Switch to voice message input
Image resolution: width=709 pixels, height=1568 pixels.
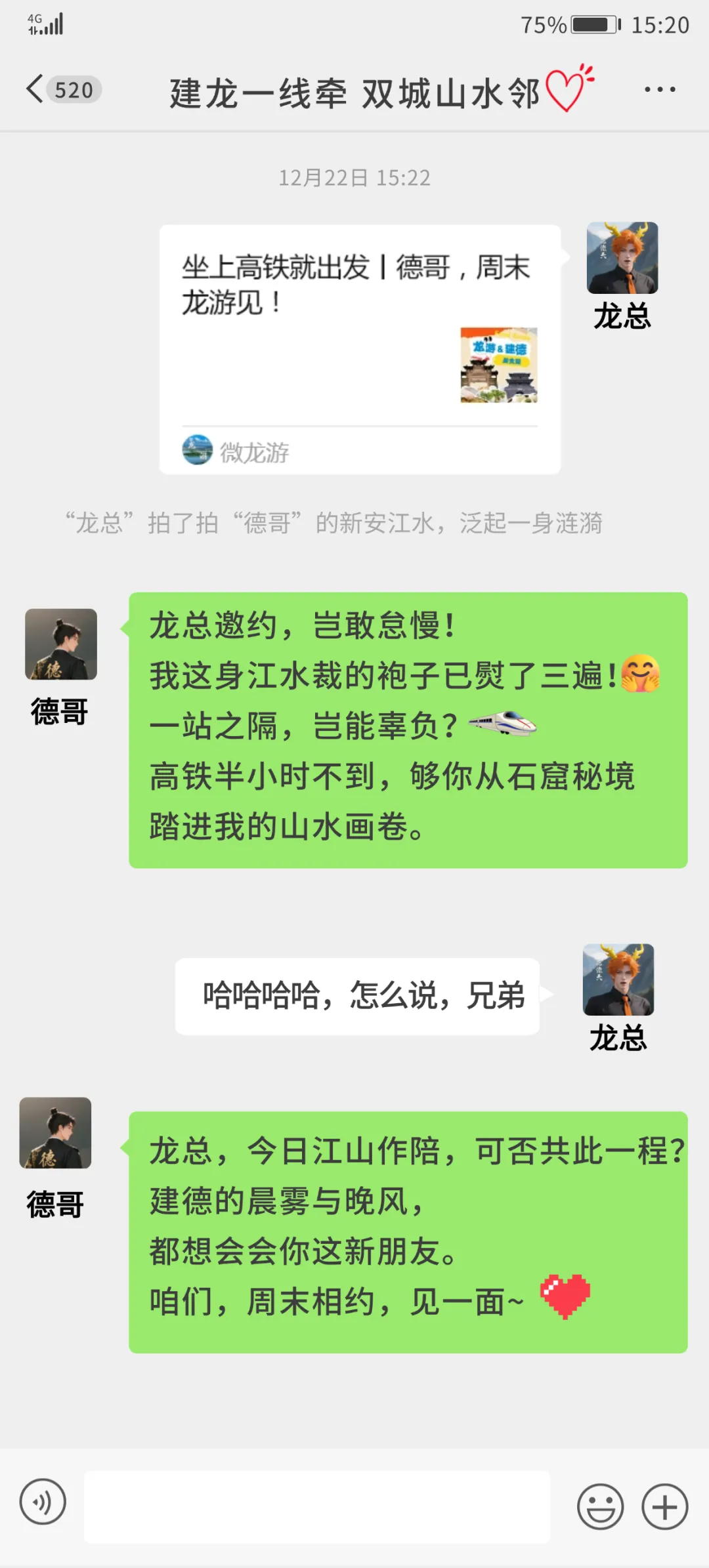(43, 1501)
